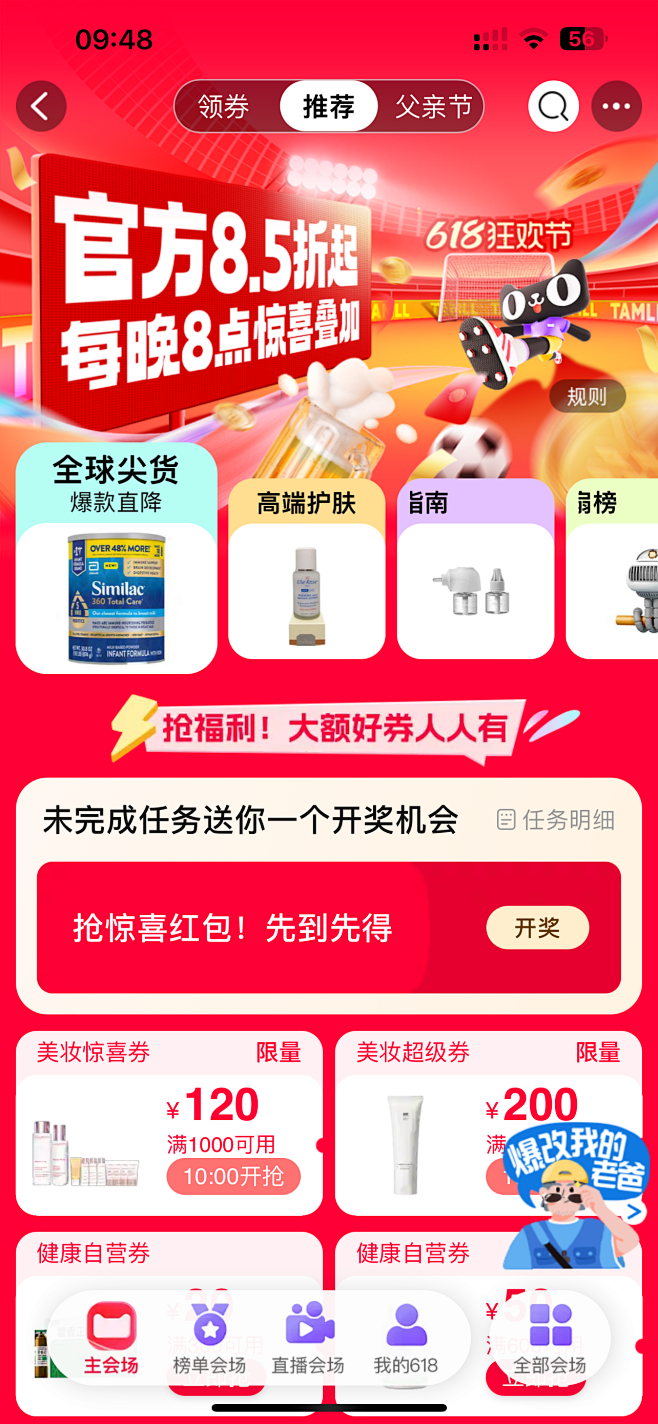Open the 美妆超级券 ¥200 coupon card
Screen dimensions: 658x1424
click(x=430, y=1125)
